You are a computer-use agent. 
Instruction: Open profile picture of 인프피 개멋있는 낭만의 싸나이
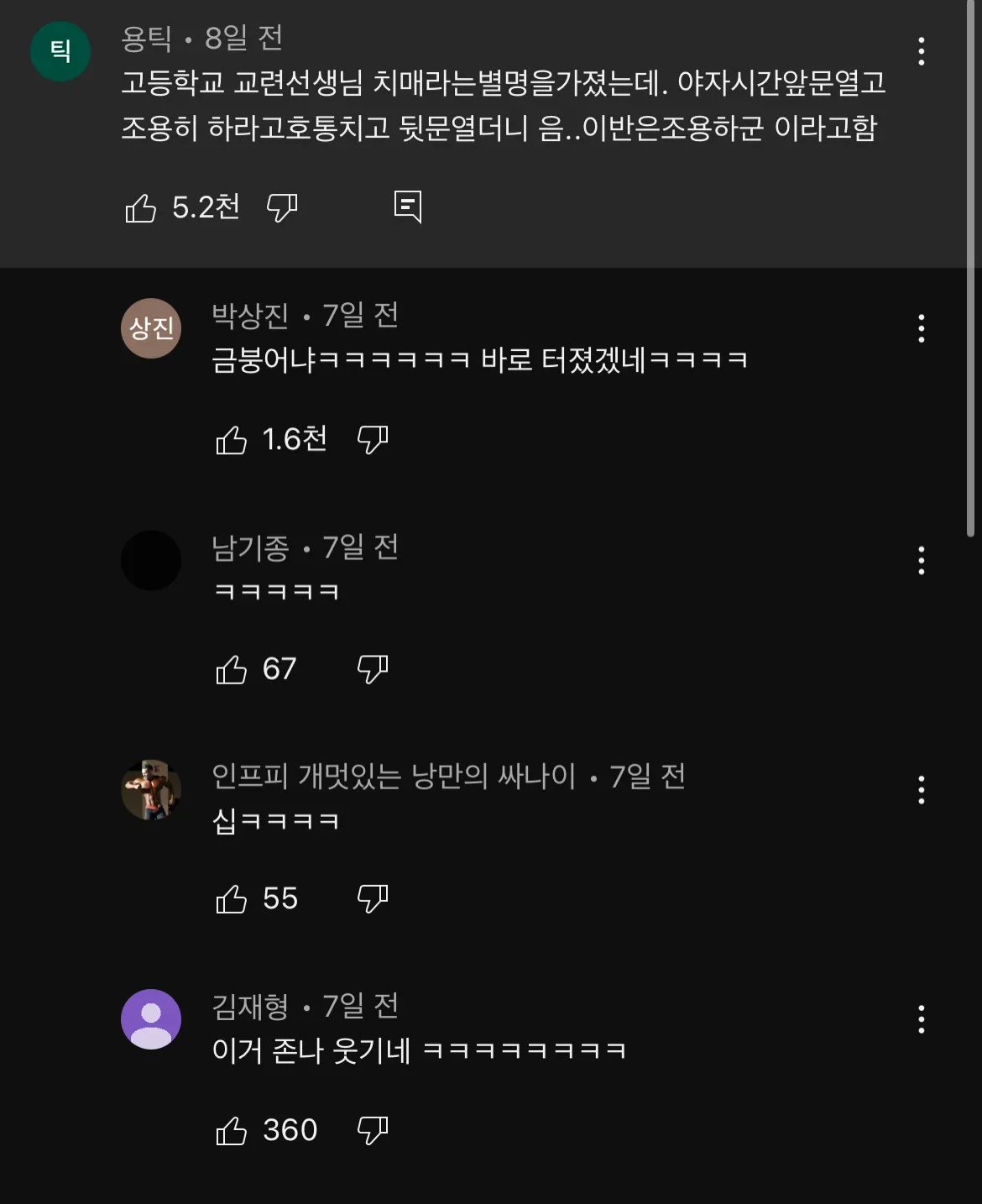coord(151,790)
